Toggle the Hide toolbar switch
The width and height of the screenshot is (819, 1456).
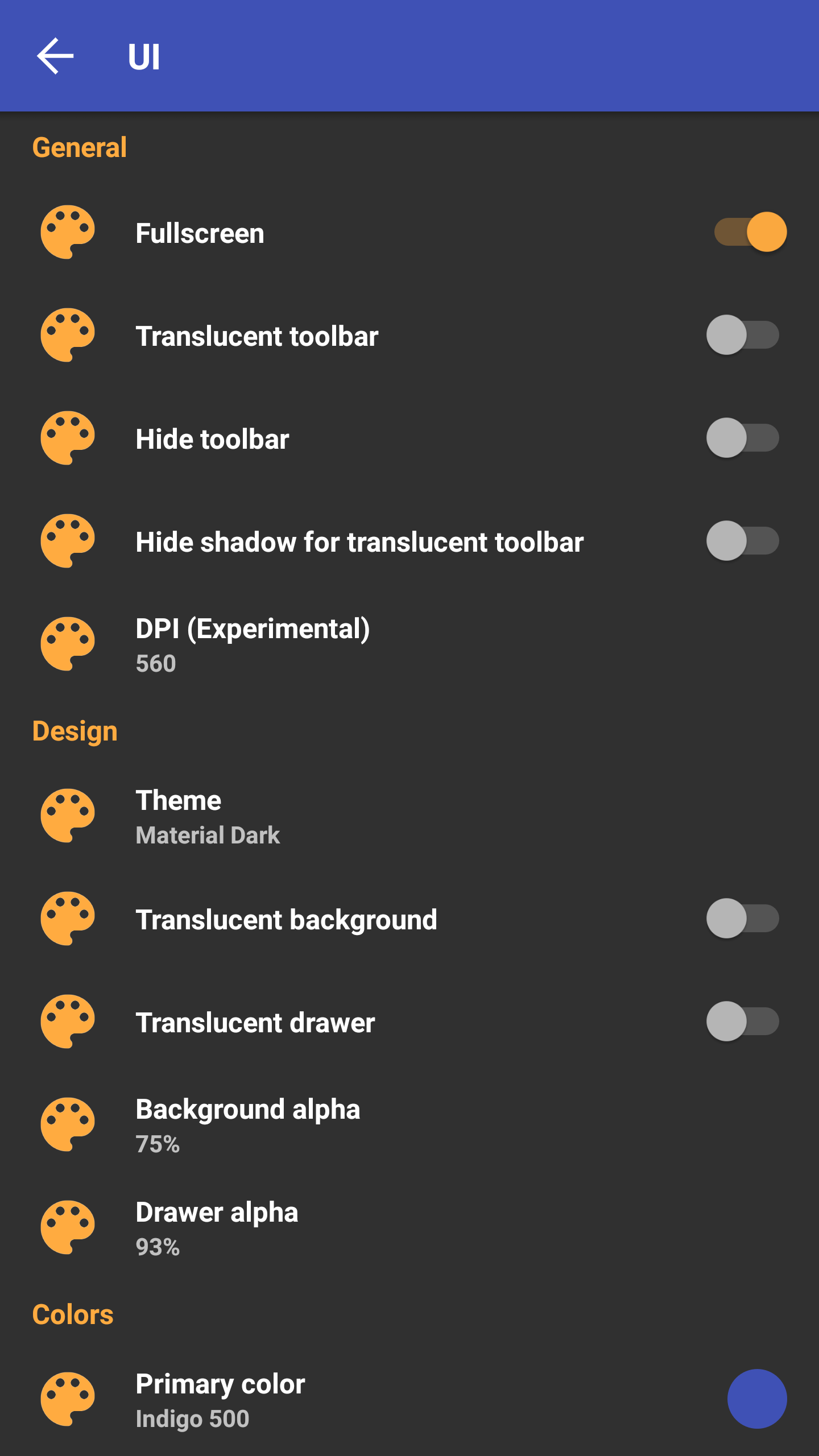[x=743, y=438]
